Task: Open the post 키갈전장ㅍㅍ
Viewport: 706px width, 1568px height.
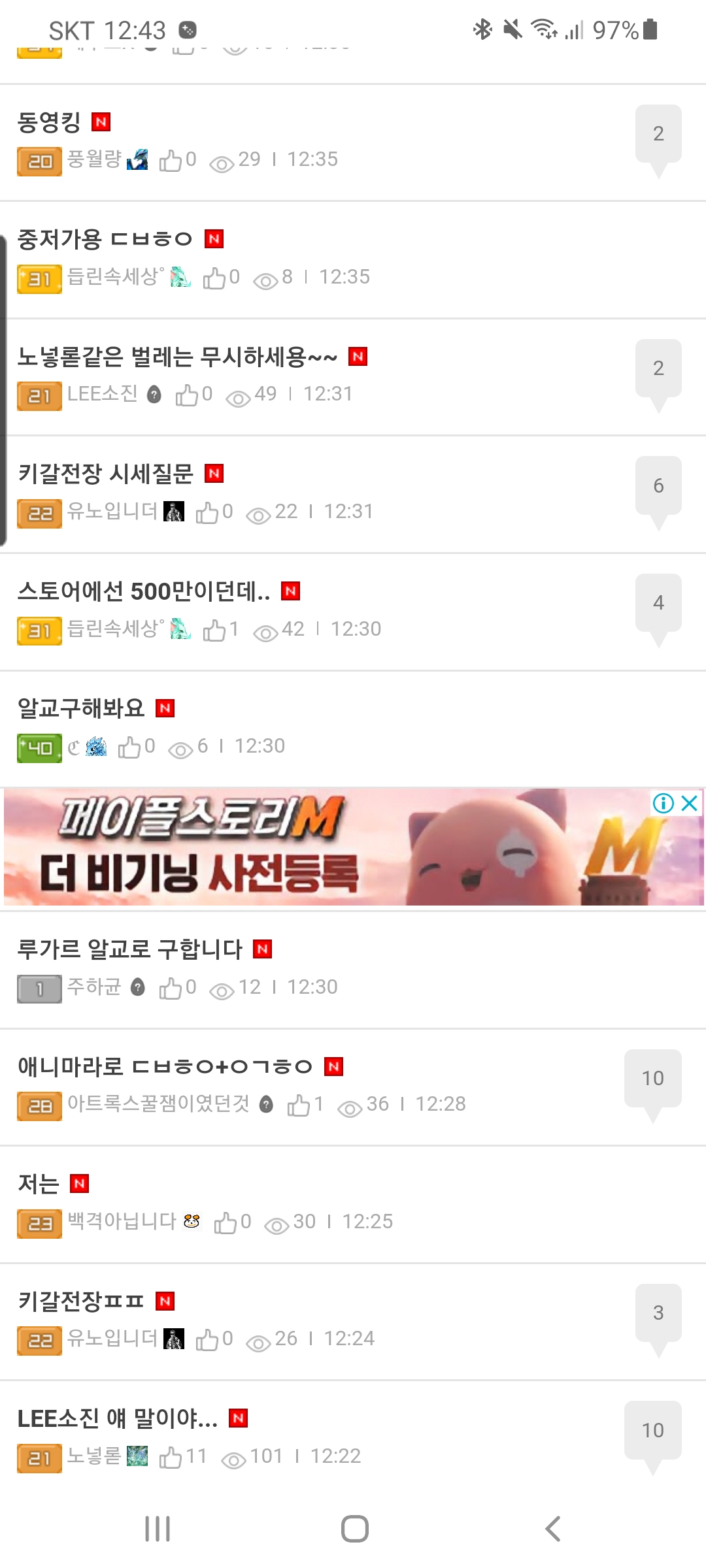Action: click(81, 1301)
